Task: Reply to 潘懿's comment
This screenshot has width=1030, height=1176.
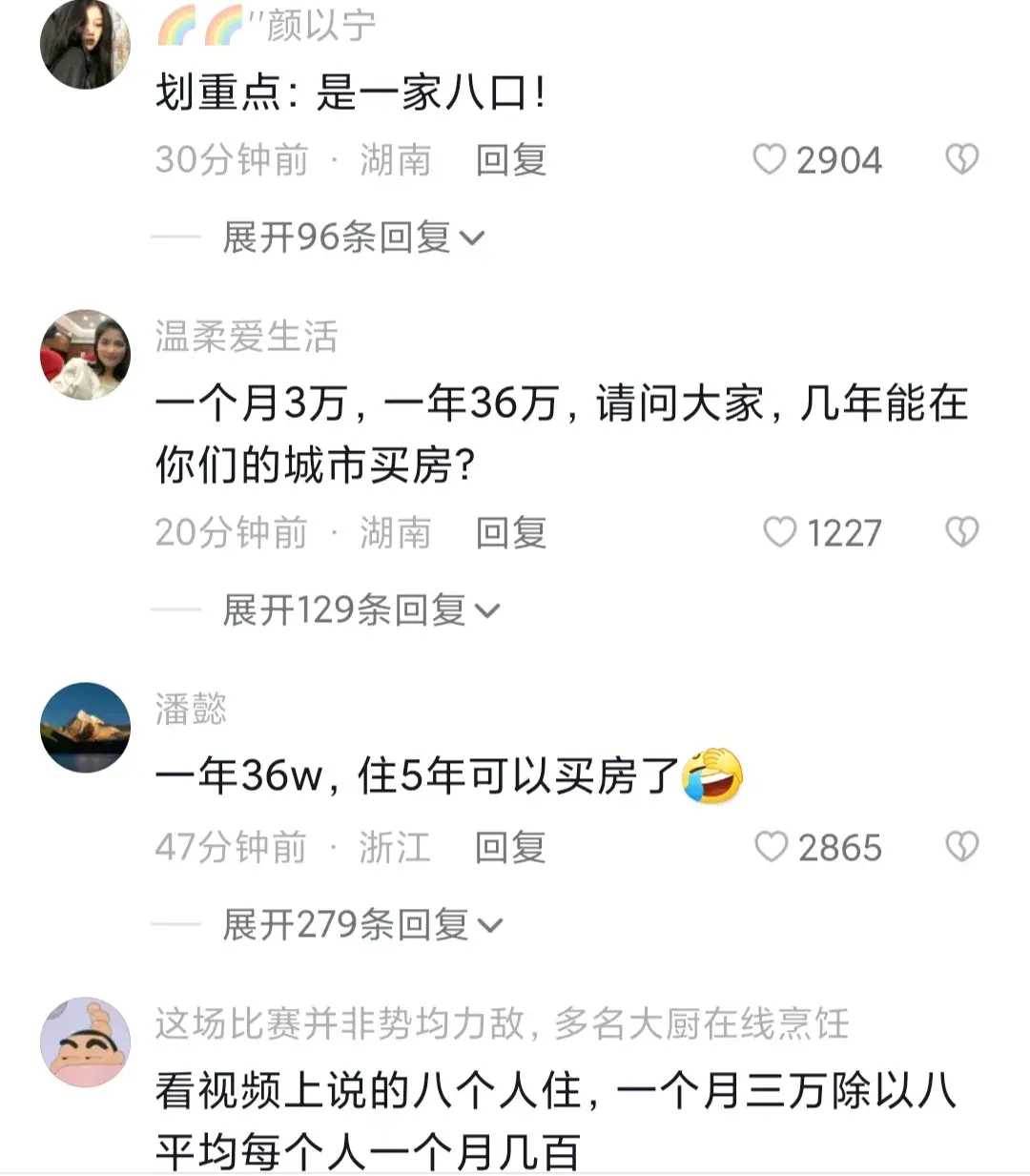Action: click(511, 847)
